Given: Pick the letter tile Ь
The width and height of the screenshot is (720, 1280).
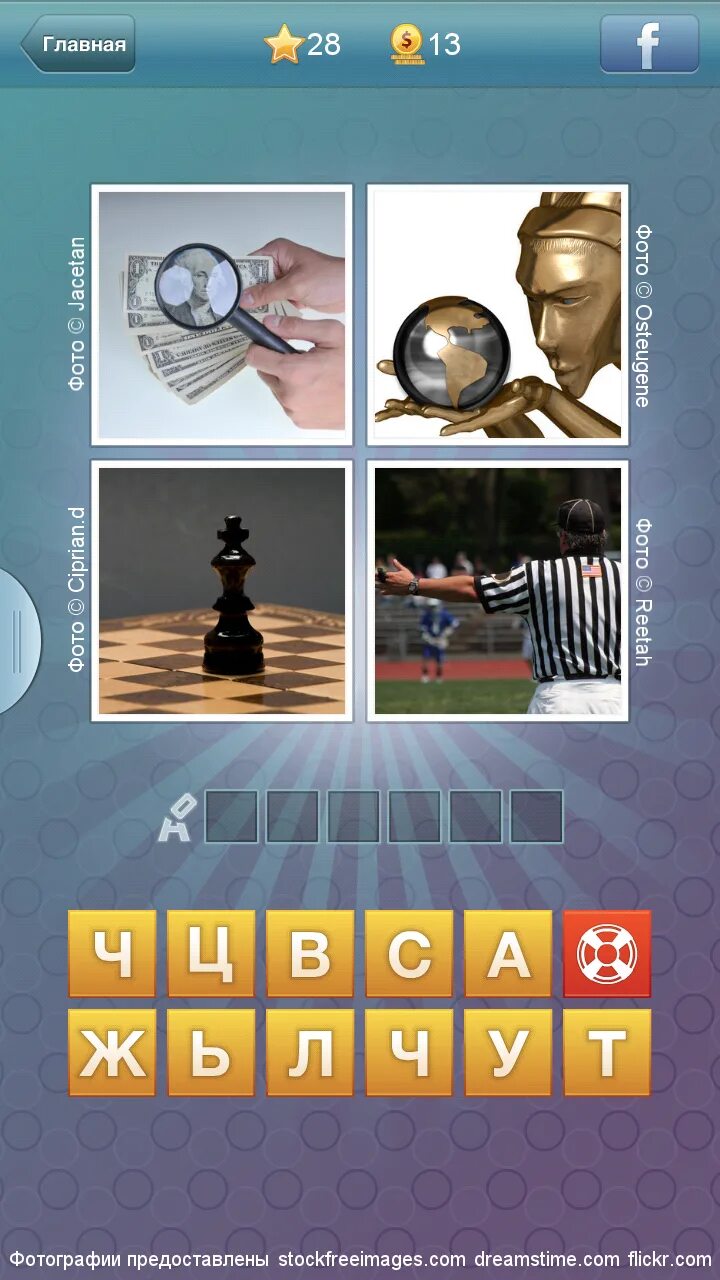Looking at the screenshot, I should click(x=211, y=1053).
